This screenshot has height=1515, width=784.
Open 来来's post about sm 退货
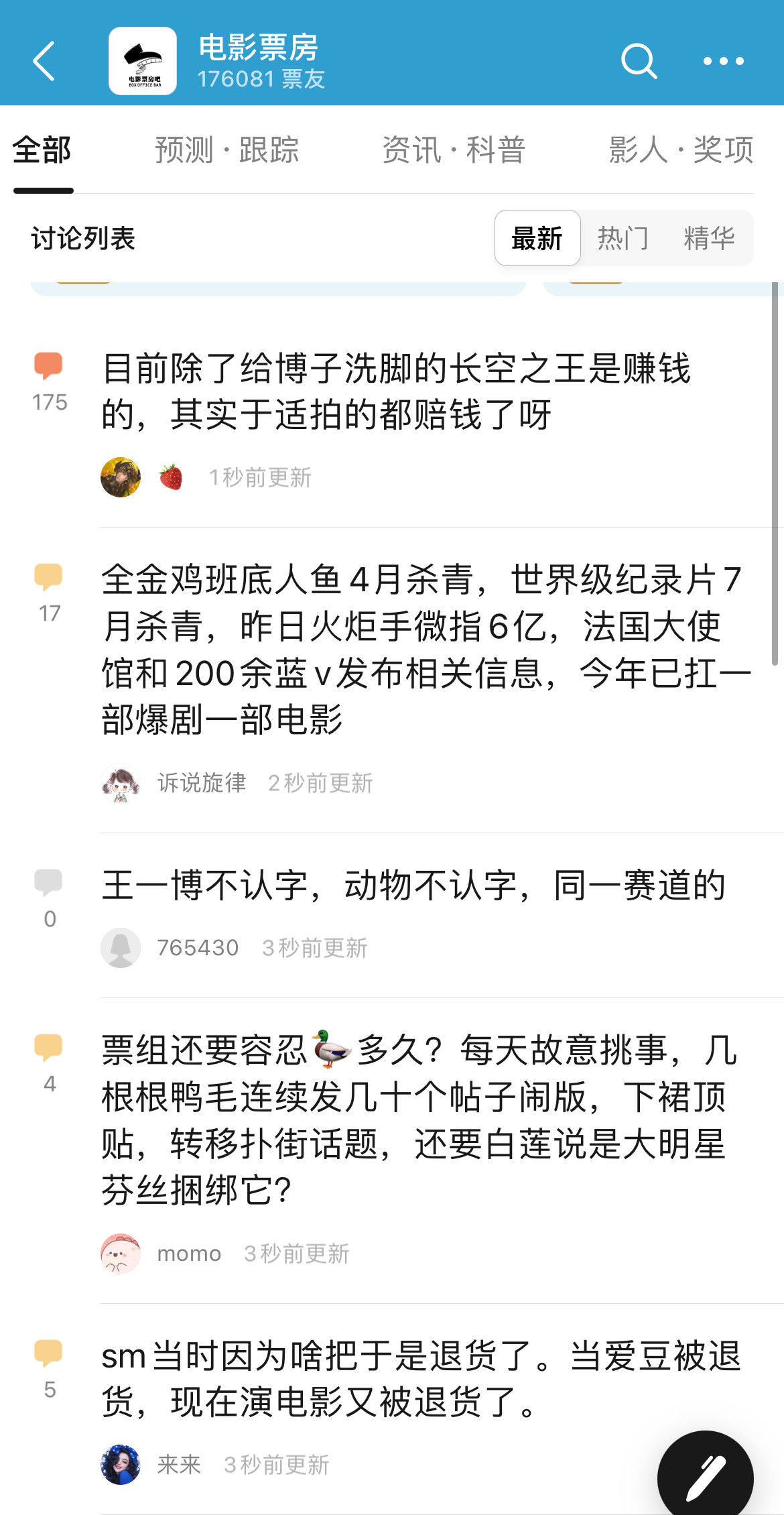[x=421, y=1378]
